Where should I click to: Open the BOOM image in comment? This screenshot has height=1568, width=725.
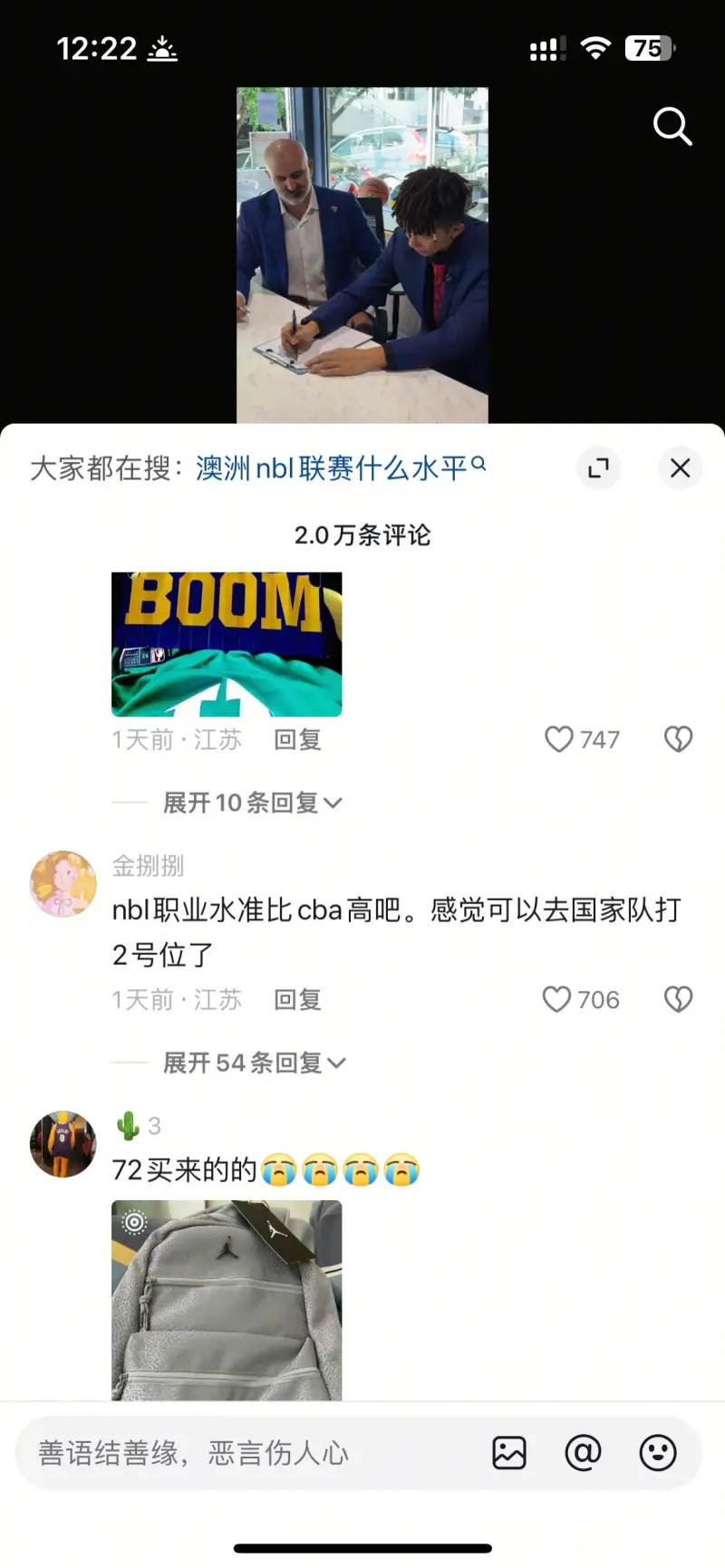pos(227,644)
